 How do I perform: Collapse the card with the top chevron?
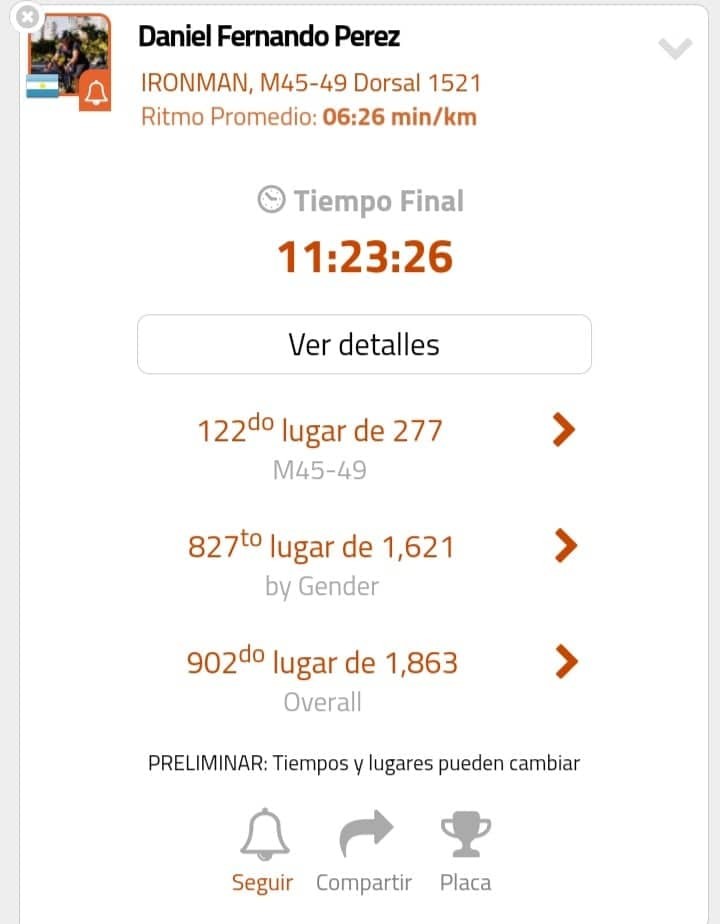[x=676, y=48]
